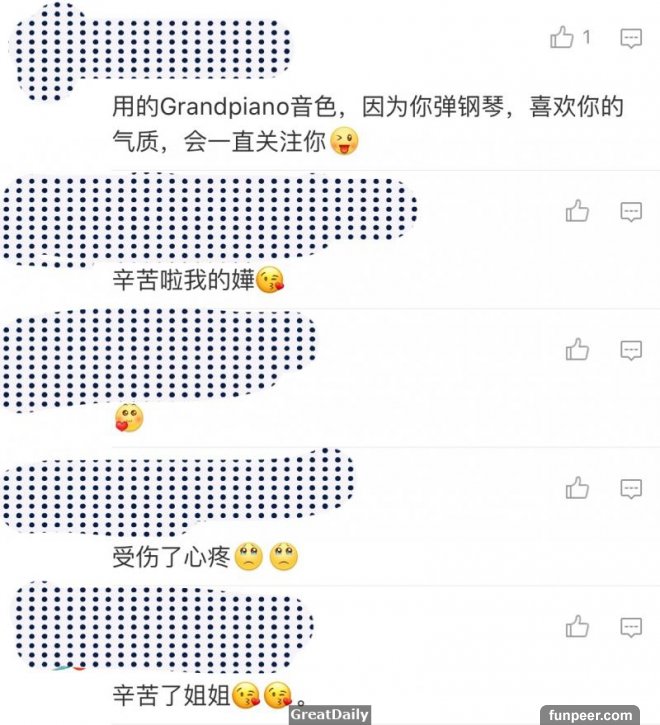Reply to the emoji-only comment

pyautogui.click(x=631, y=351)
